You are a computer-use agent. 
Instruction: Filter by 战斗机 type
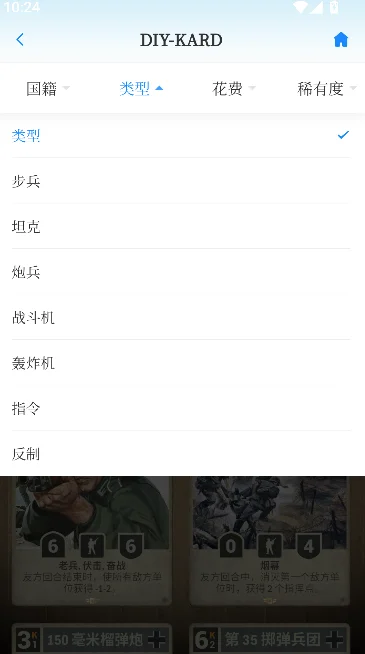(x=182, y=317)
